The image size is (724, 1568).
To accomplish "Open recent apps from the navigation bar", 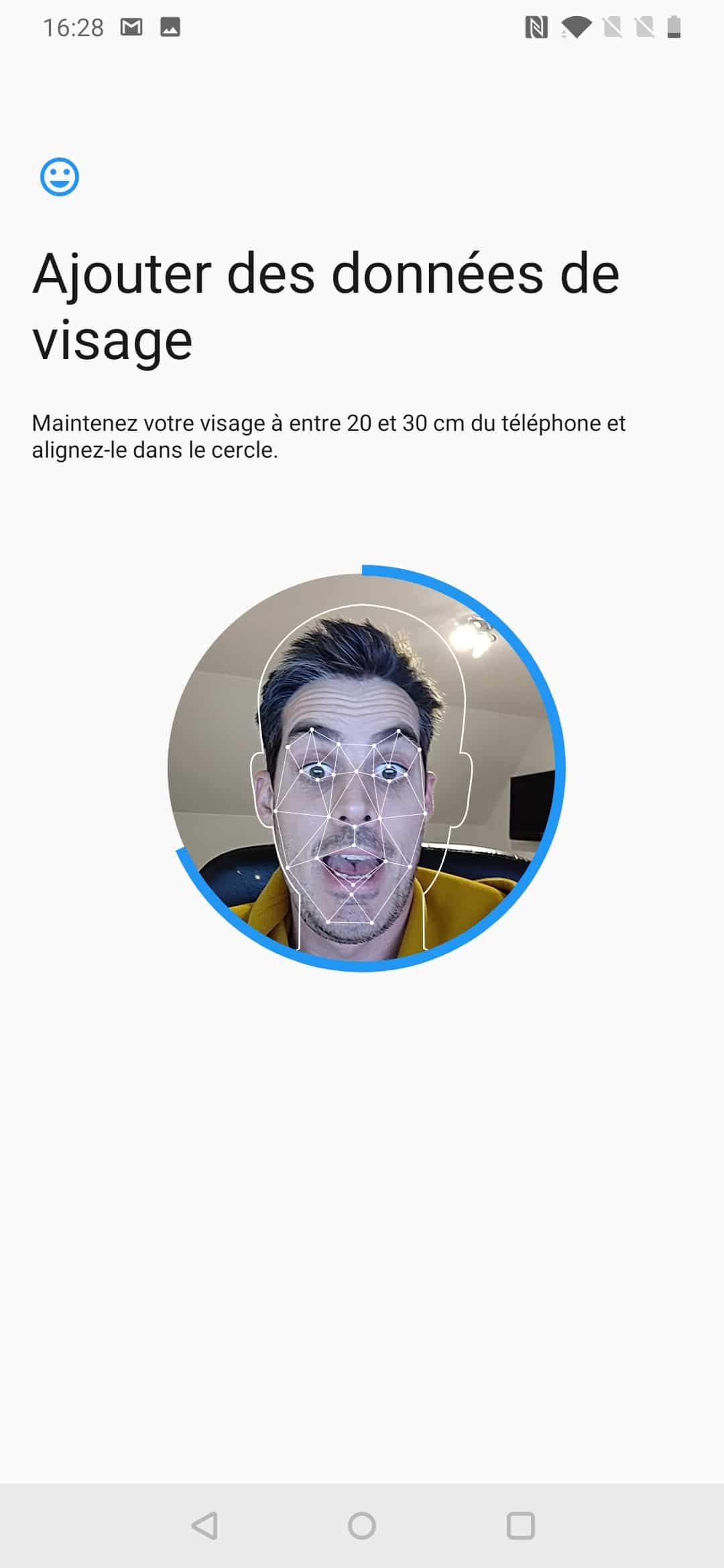I will 521,1525.
